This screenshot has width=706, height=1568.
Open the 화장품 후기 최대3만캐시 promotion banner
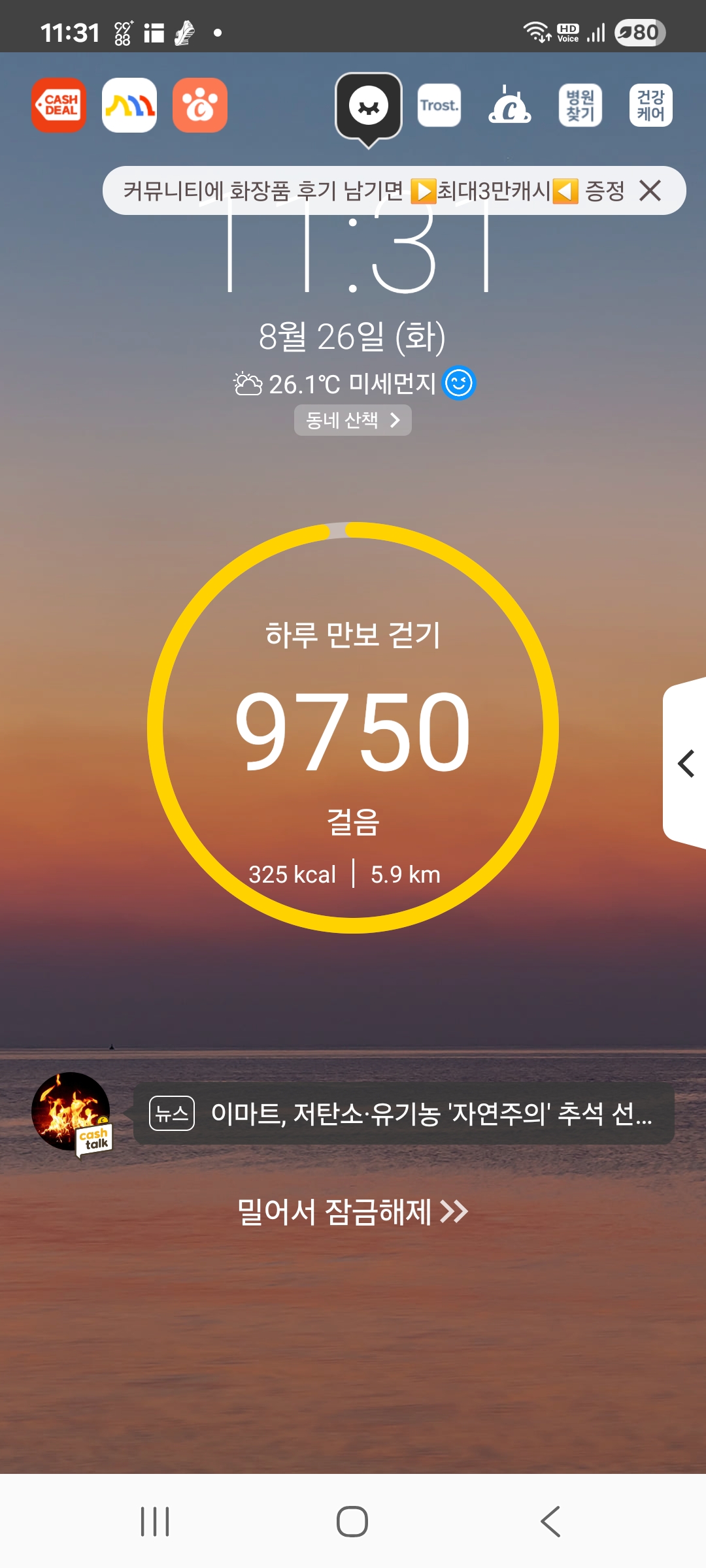(373, 191)
